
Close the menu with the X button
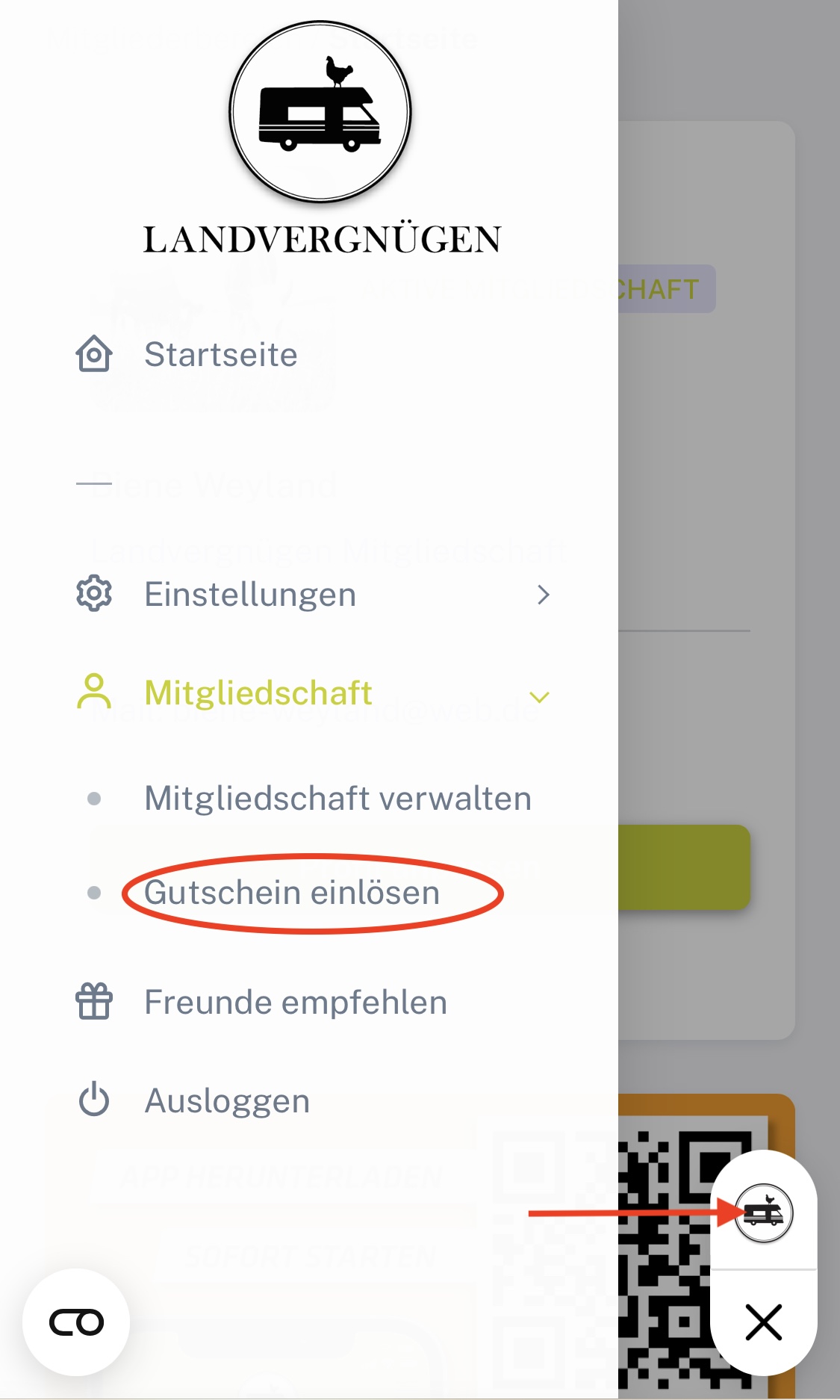pos(763,1322)
